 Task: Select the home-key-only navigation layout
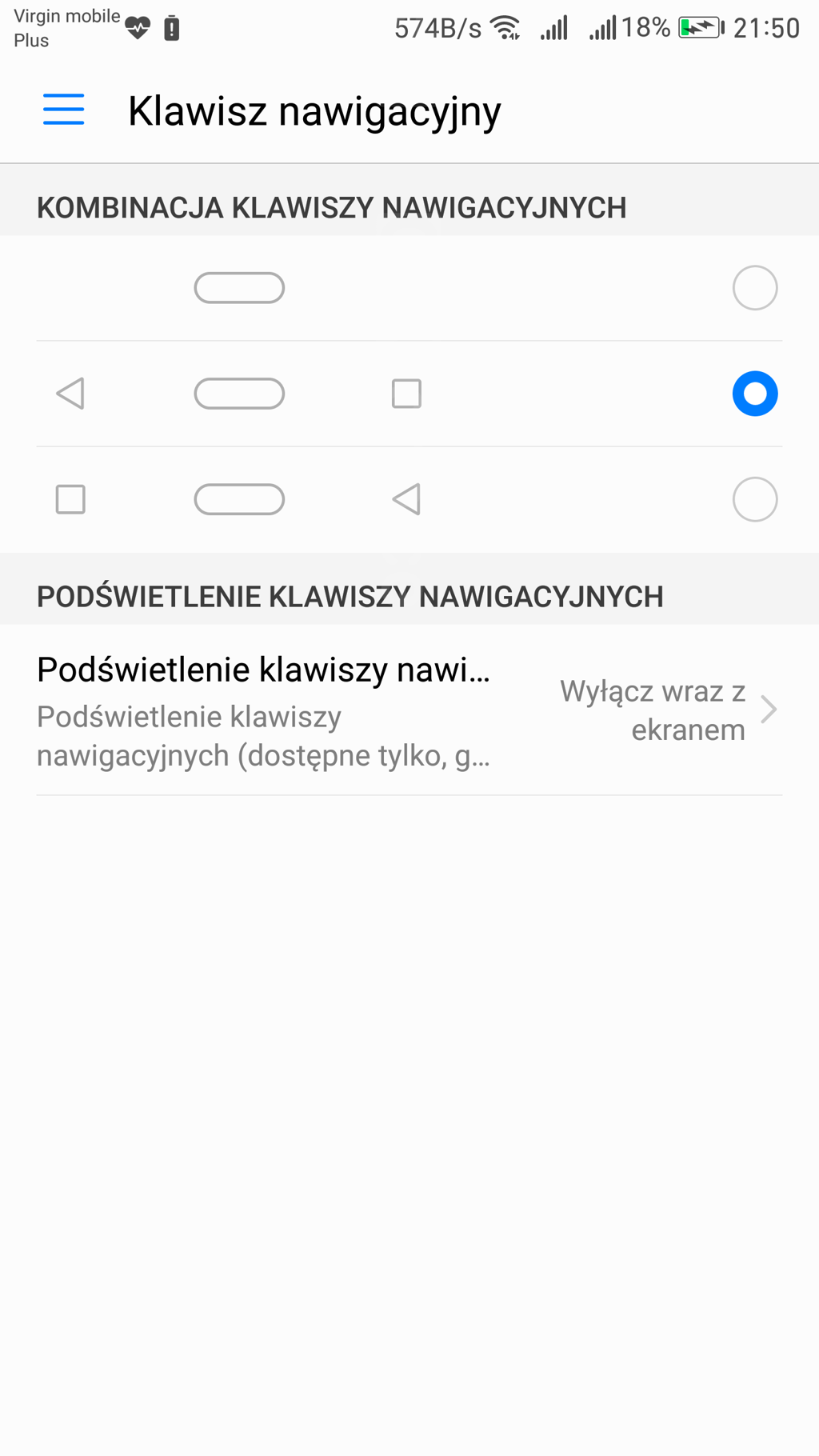(x=754, y=288)
